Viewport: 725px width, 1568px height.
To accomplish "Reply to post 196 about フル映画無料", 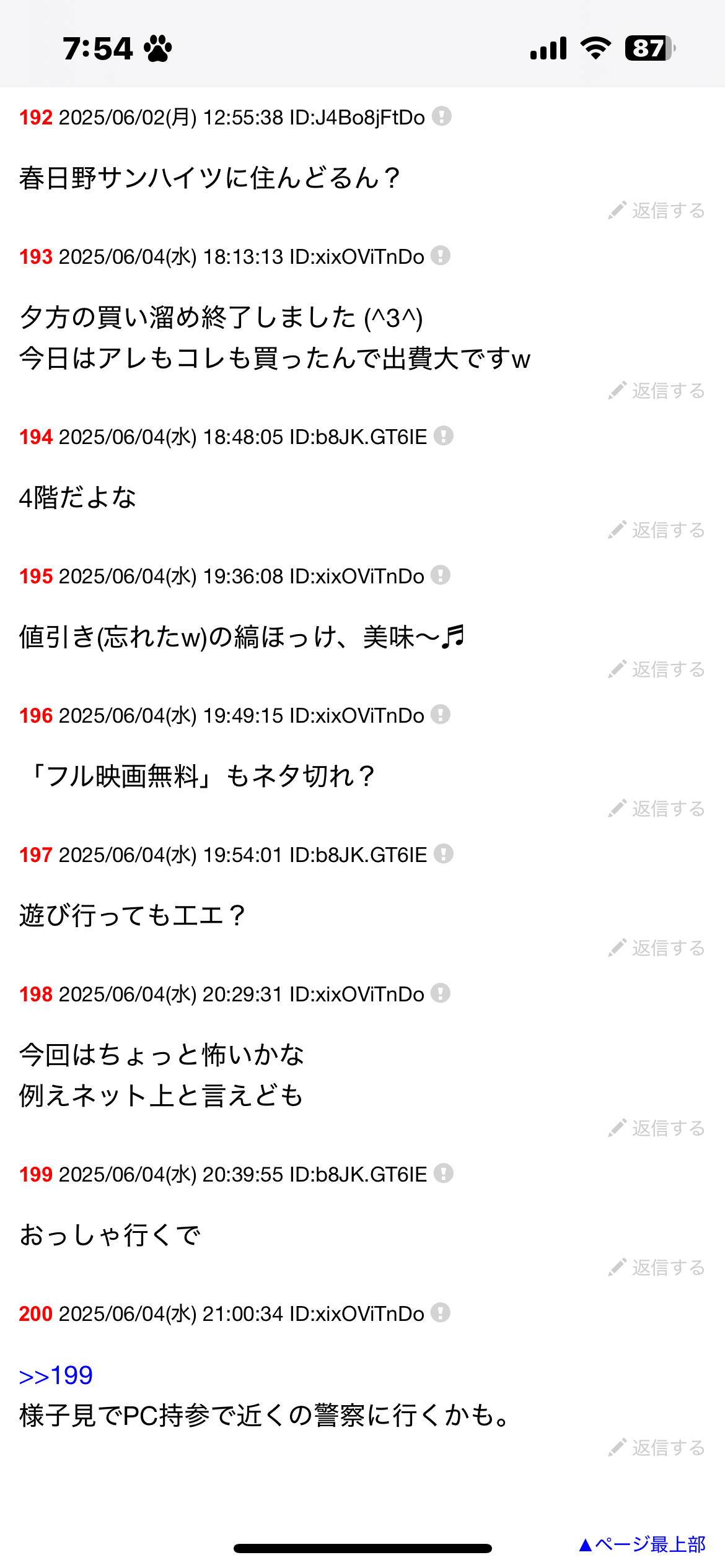I will (x=656, y=809).
